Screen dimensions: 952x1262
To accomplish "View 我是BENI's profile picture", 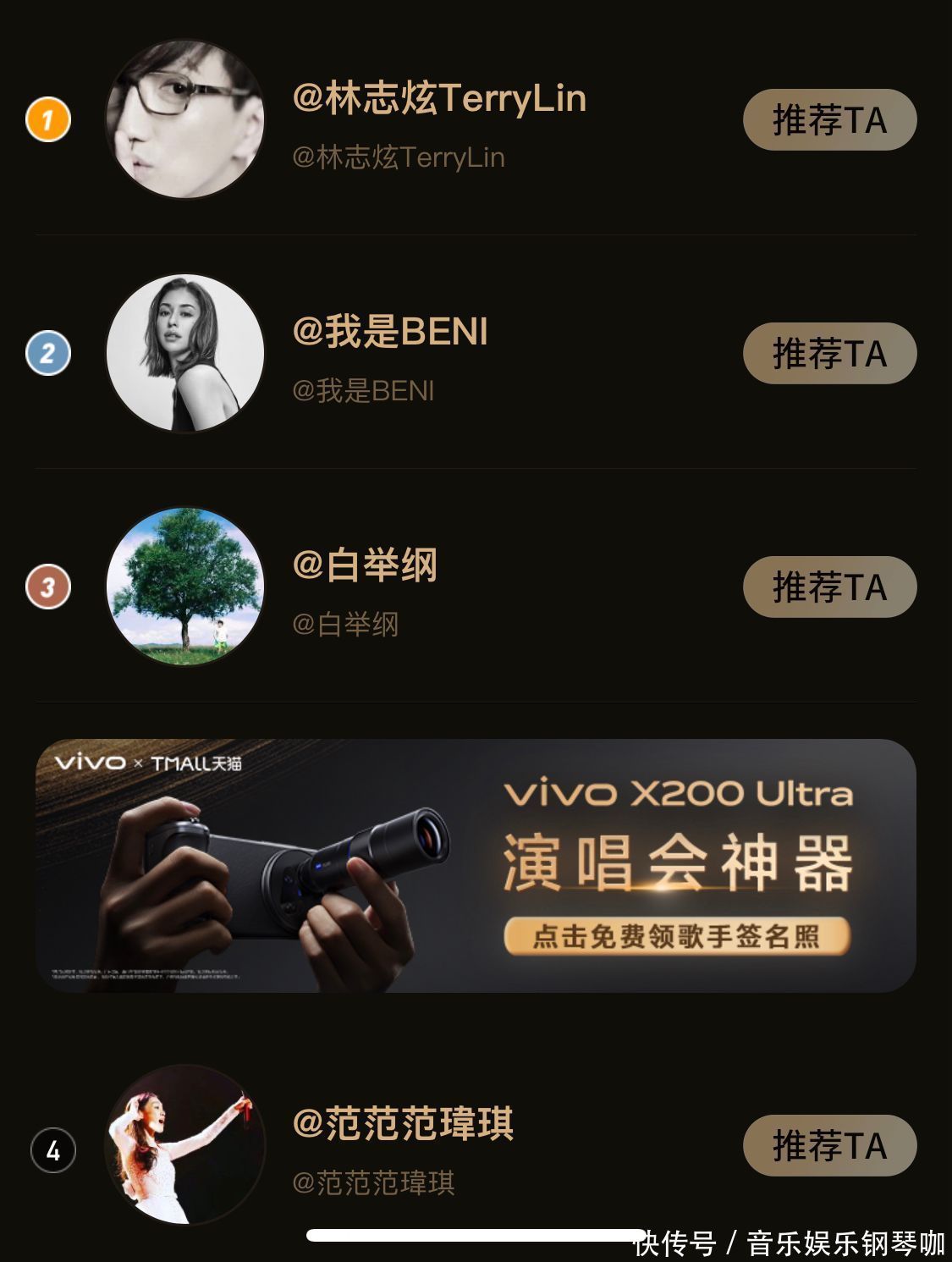I will tap(185, 353).
